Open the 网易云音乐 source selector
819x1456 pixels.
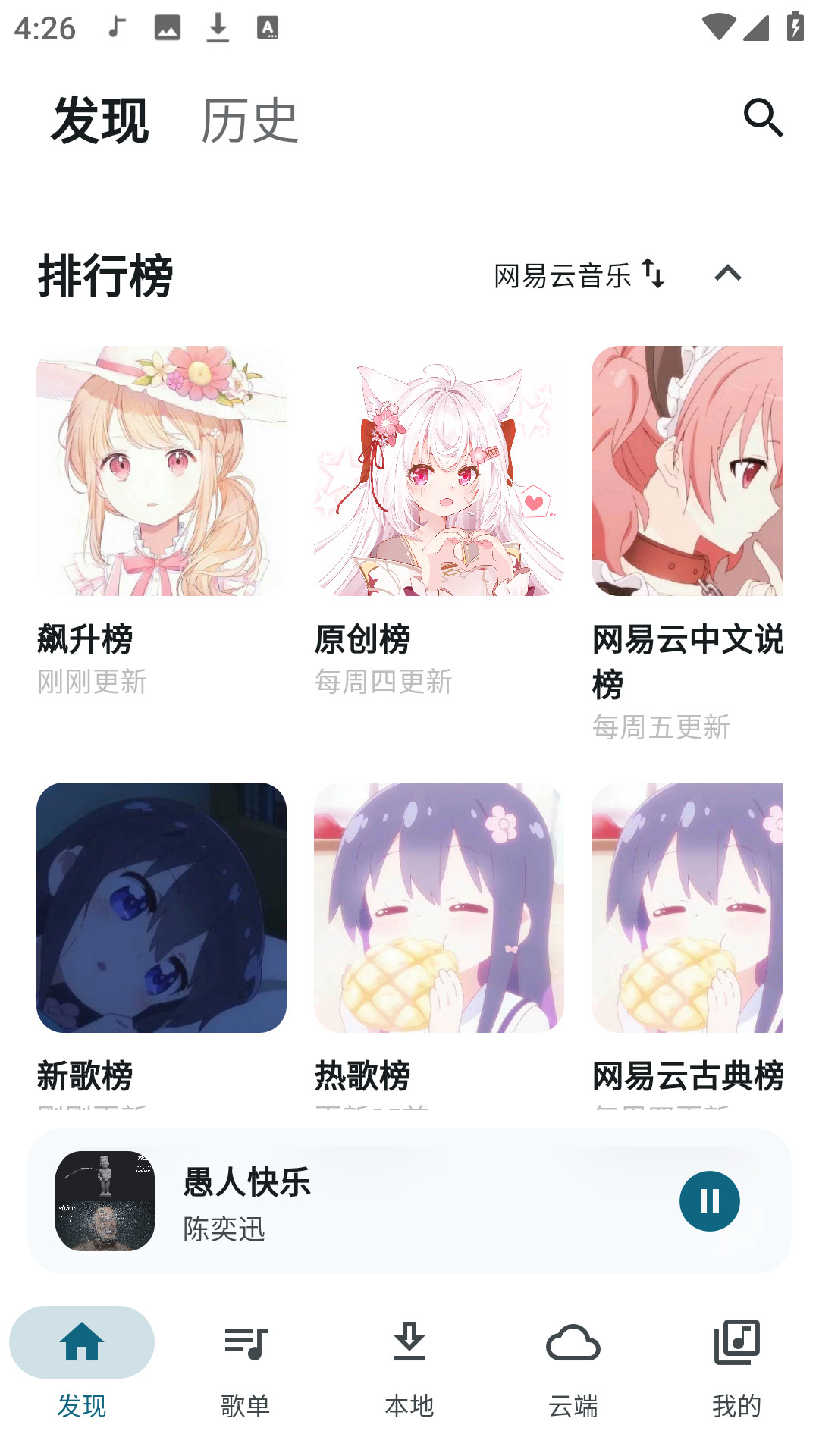click(563, 277)
